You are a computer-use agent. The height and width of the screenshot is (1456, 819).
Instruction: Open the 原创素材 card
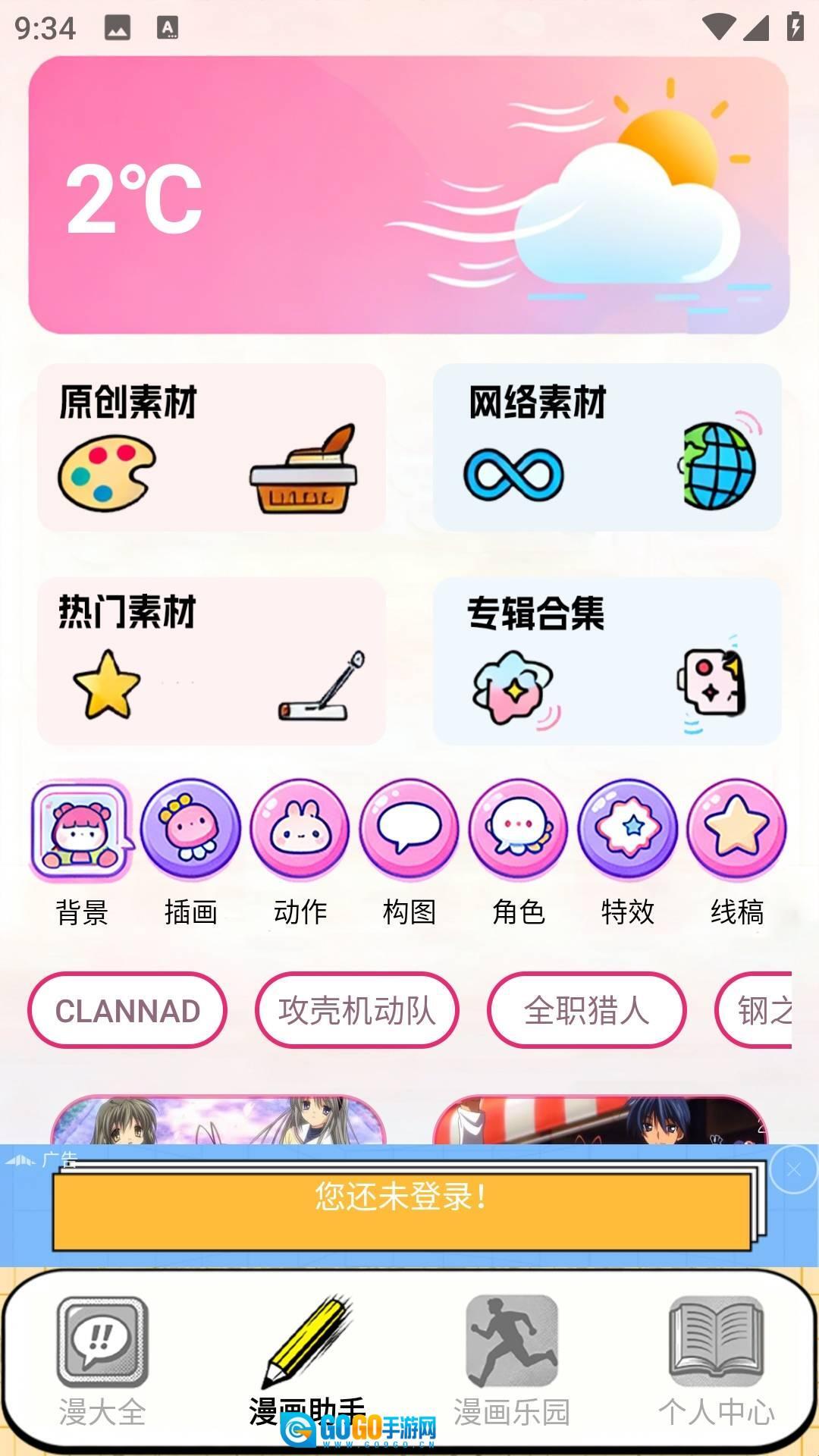point(212,447)
